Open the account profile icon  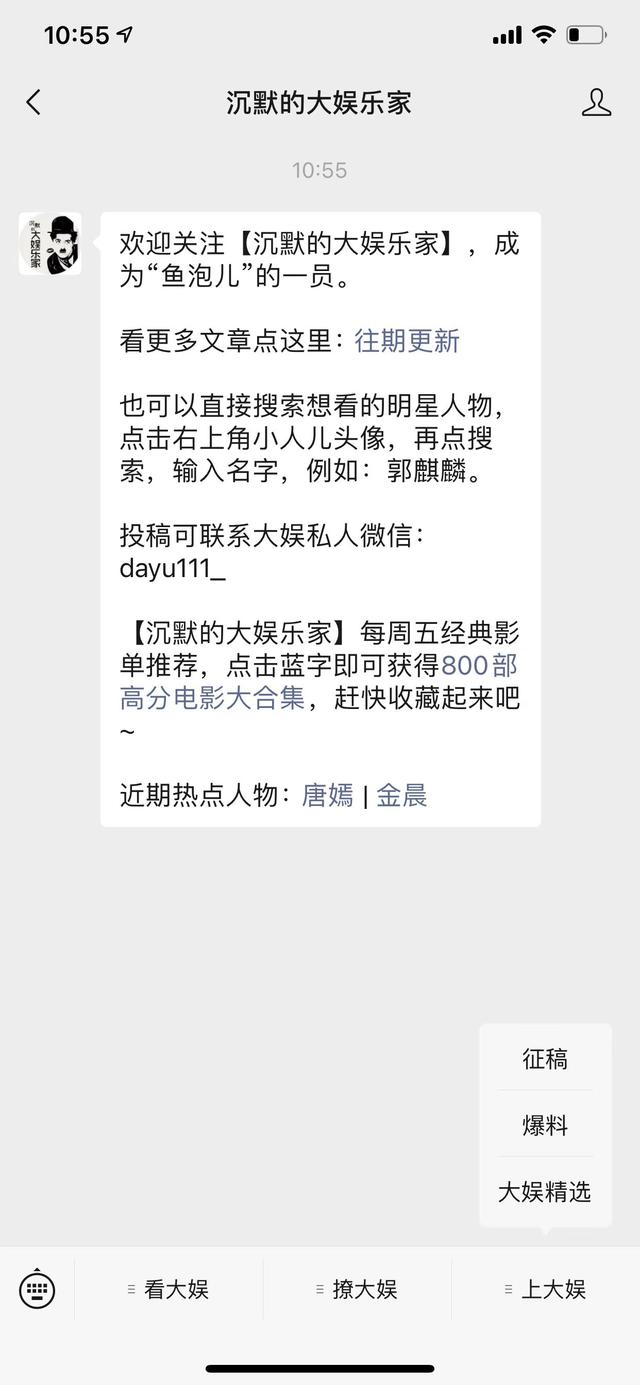[596, 102]
